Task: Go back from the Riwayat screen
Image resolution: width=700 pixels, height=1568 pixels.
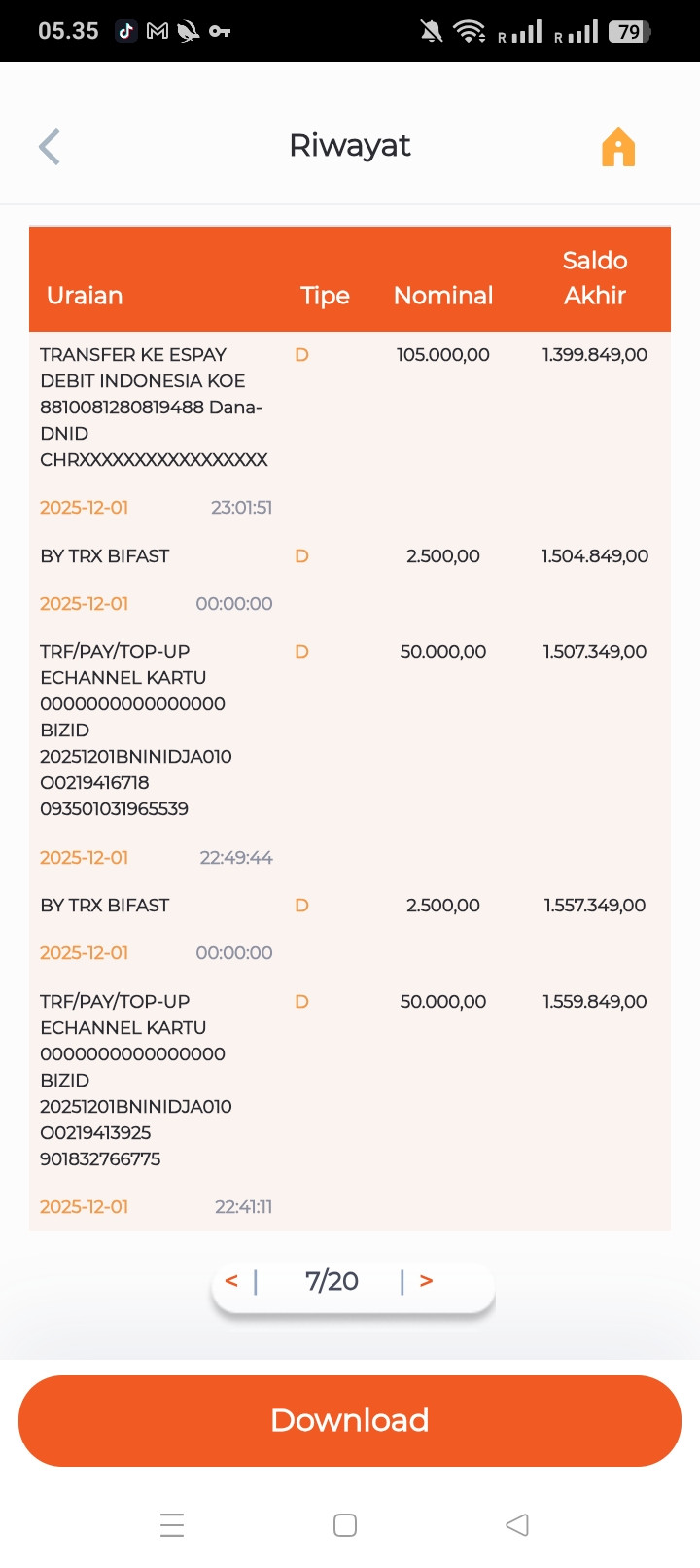Action: [50, 147]
